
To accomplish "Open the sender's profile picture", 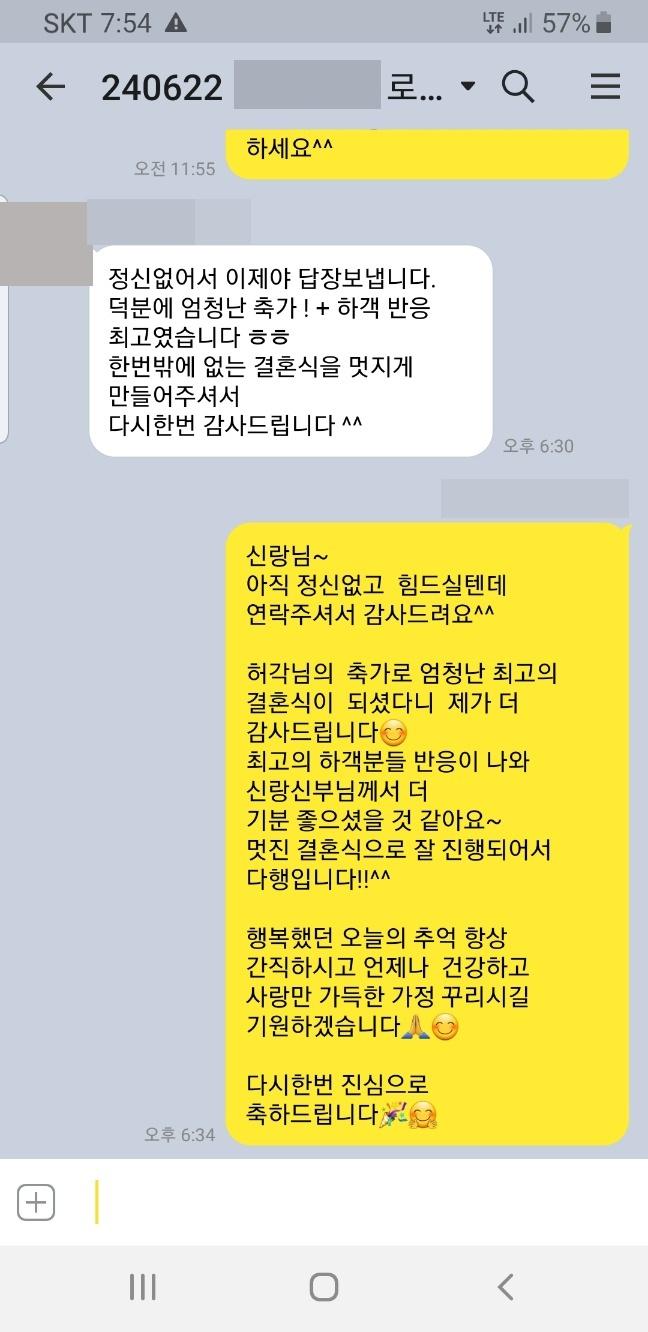I will pos(46,243).
